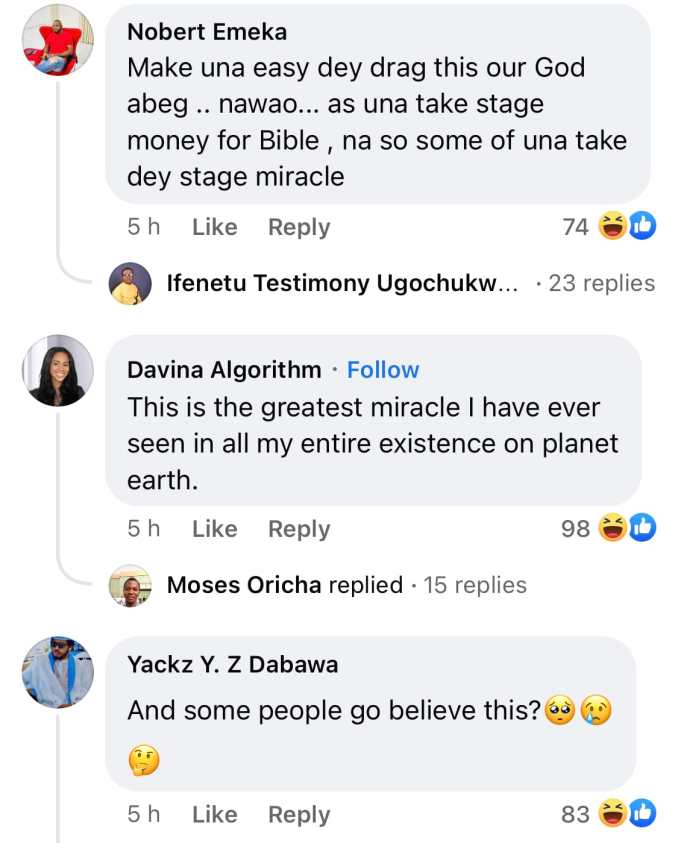Open Davina Algorithm's profile name
The height and width of the screenshot is (843, 678).
[x=224, y=370]
